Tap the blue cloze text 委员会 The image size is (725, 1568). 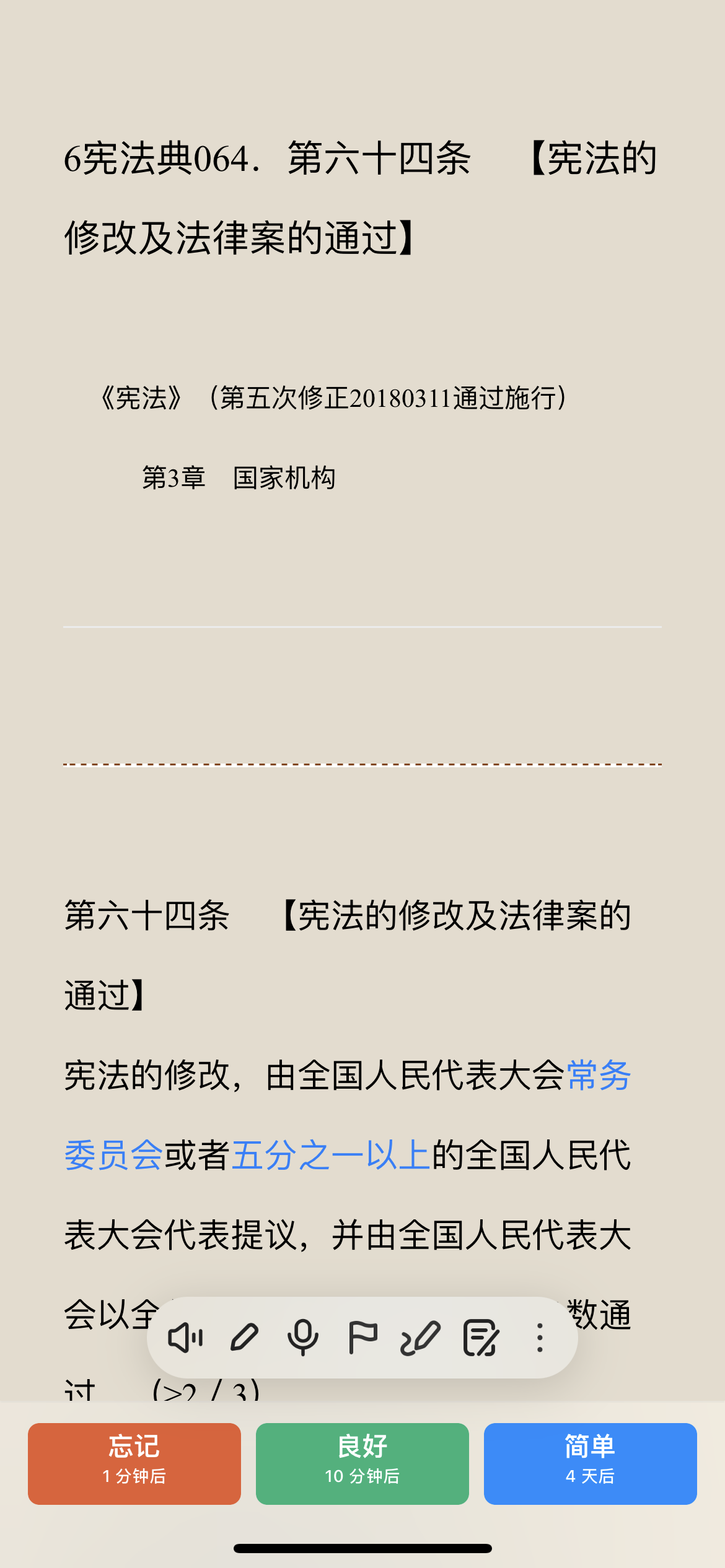[x=114, y=1156]
